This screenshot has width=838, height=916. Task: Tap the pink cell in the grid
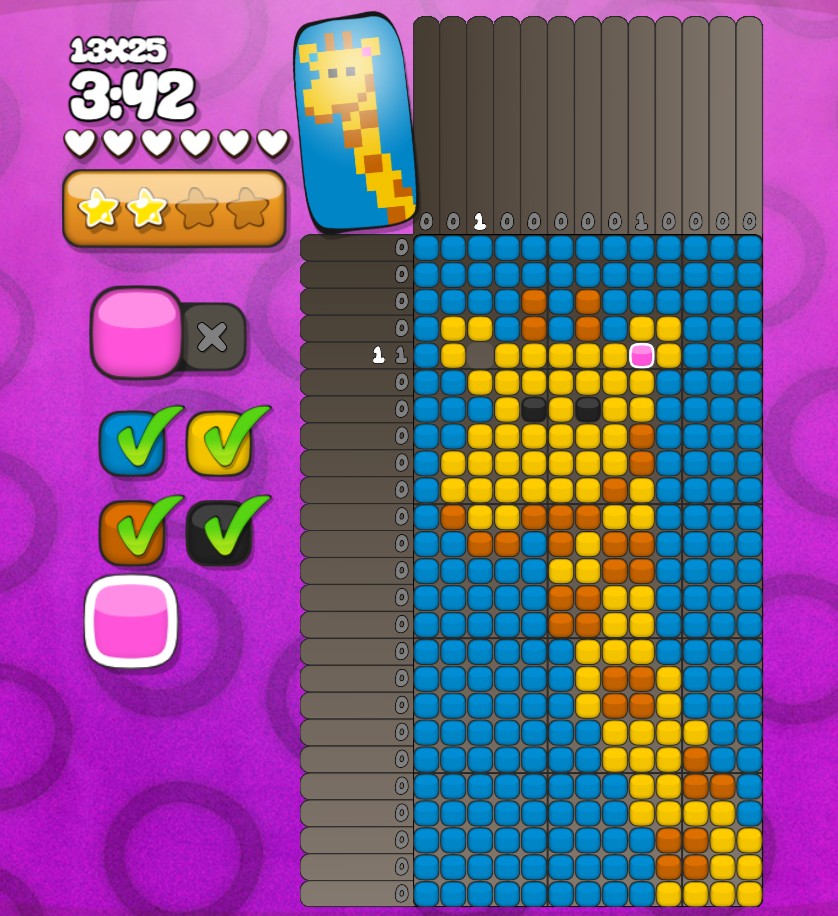[x=641, y=355]
